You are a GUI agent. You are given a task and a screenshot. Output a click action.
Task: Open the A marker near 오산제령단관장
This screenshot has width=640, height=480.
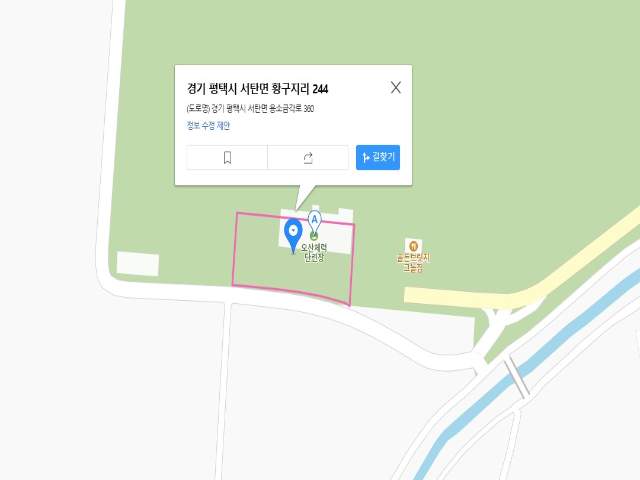314,219
